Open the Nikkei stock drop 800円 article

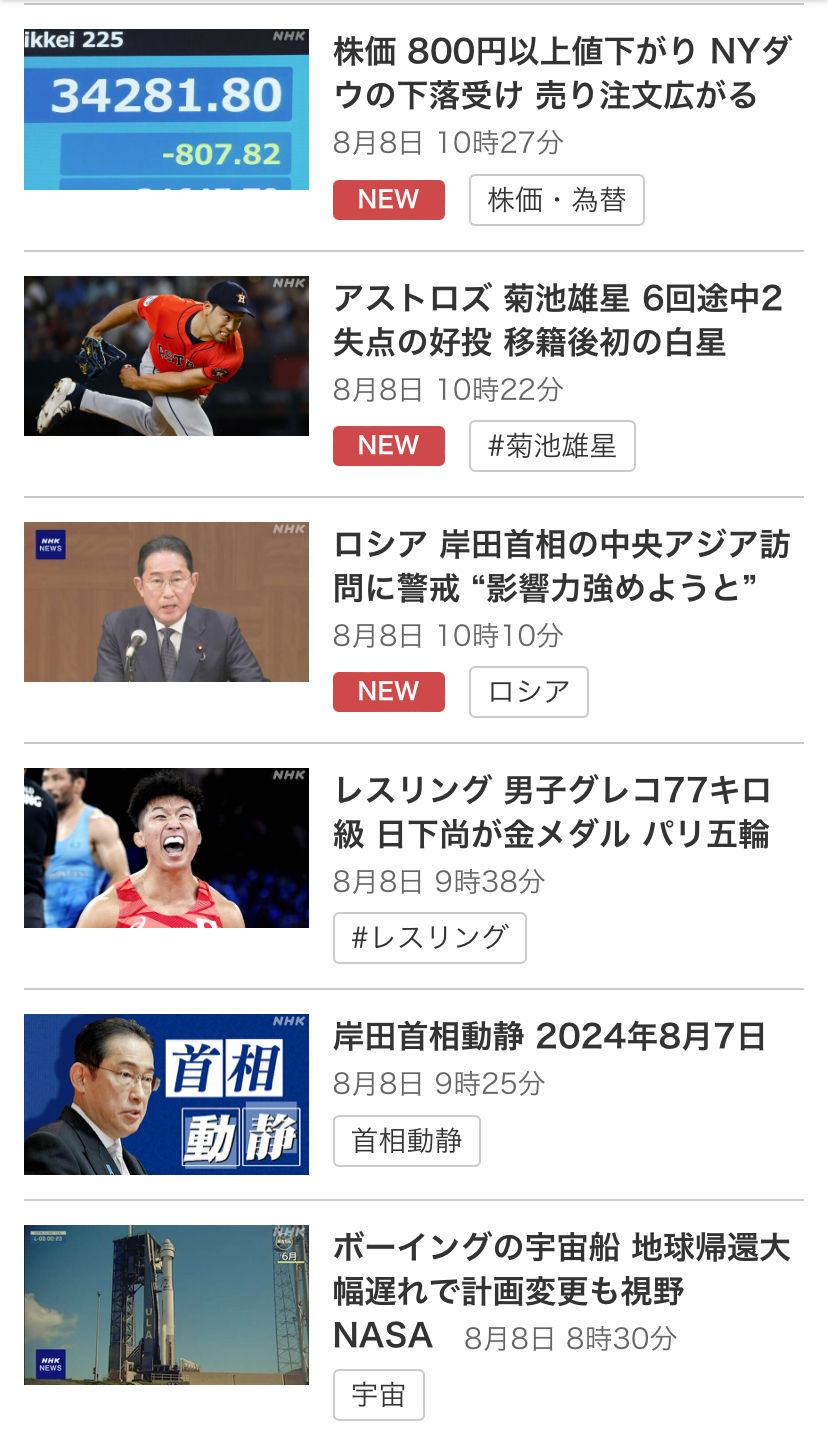click(561, 73)
